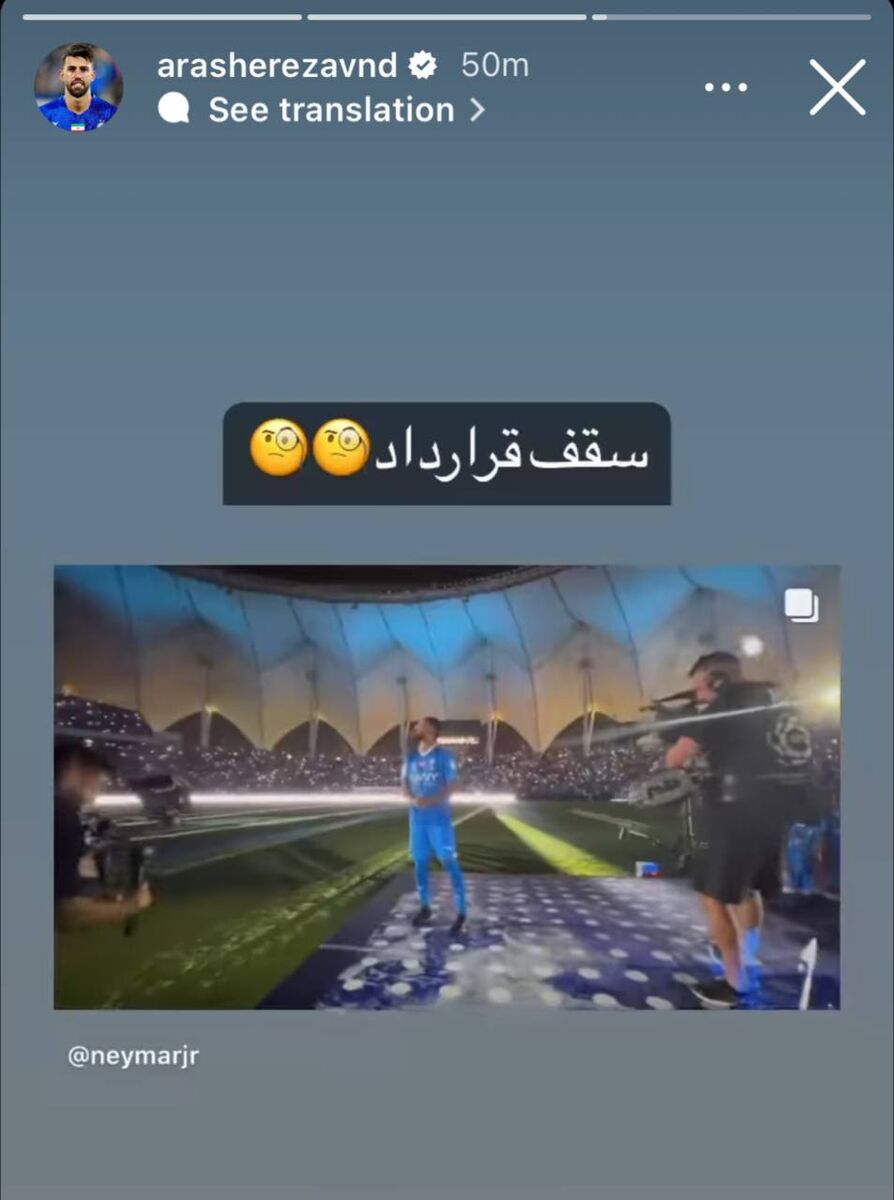This screenshot has height=1200, width=894.
Task: Open the three-dot story options menu
Action: pyautogui.click(x=726, y=88)
